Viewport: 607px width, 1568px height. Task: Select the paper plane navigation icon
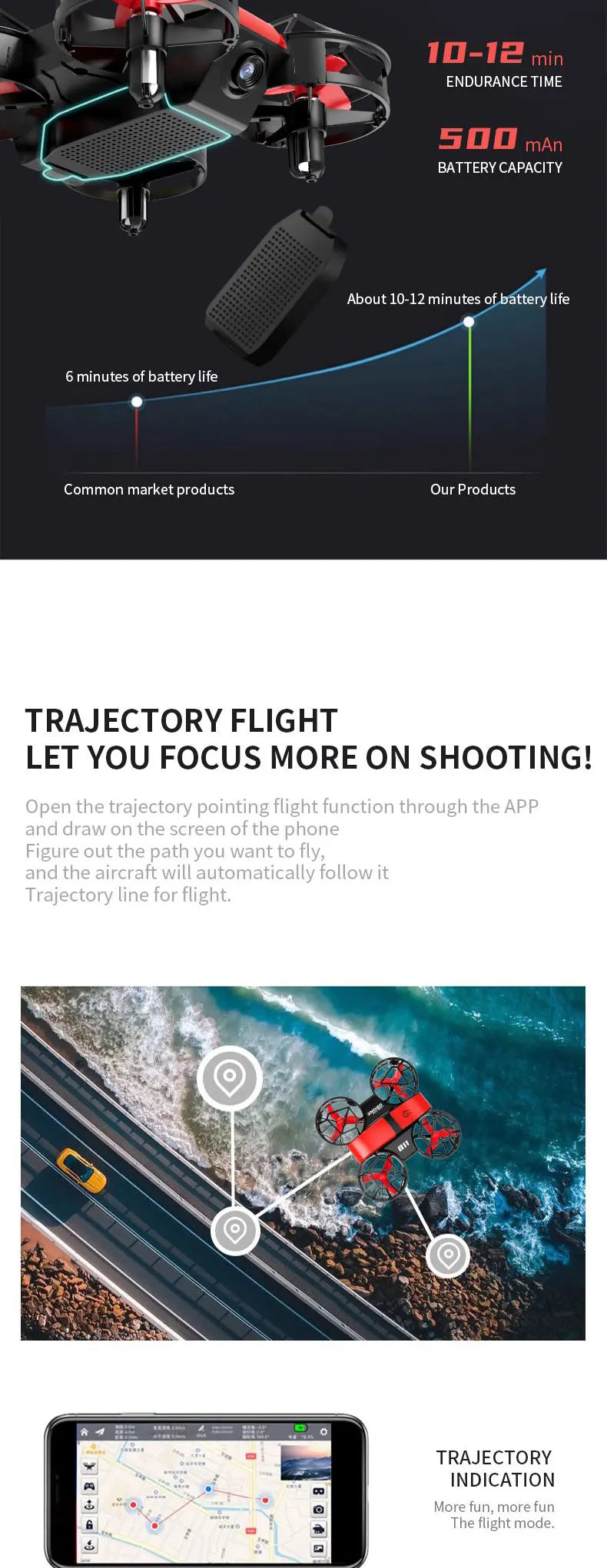click(x=99, y=1431)
